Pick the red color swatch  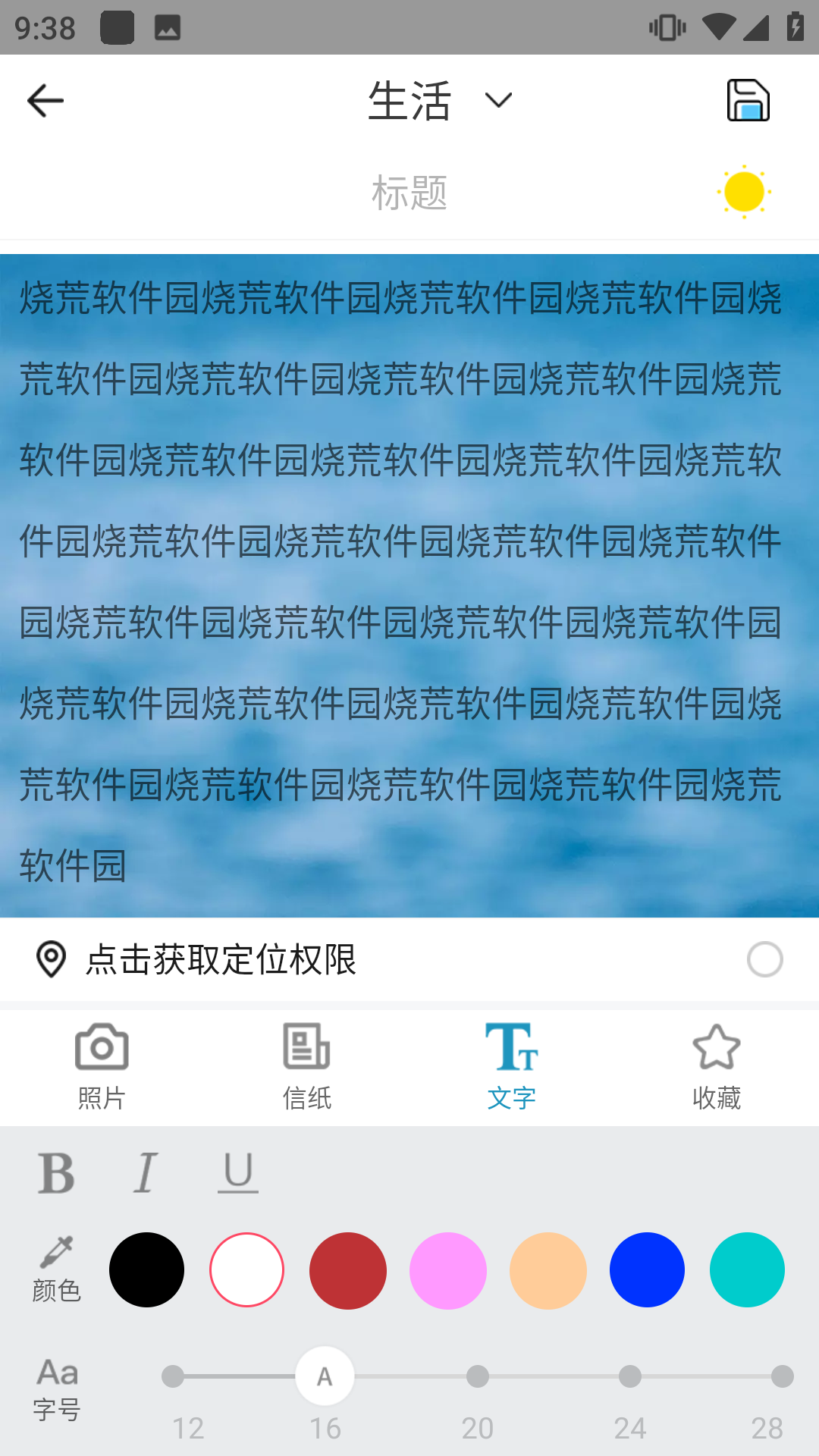coord(348,1270)
